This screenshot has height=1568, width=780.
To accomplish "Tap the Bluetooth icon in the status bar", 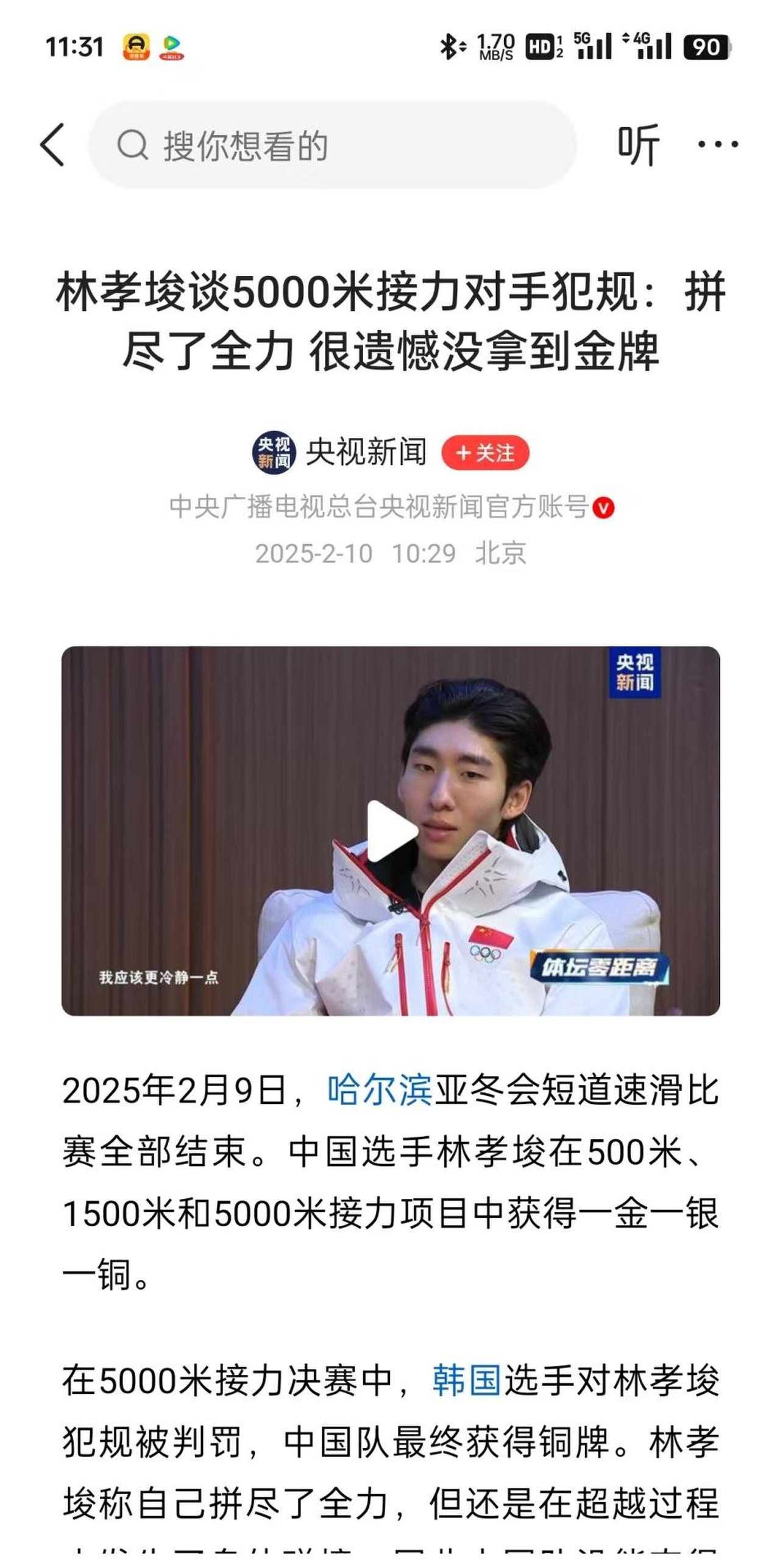I will [x=449, y=44].
